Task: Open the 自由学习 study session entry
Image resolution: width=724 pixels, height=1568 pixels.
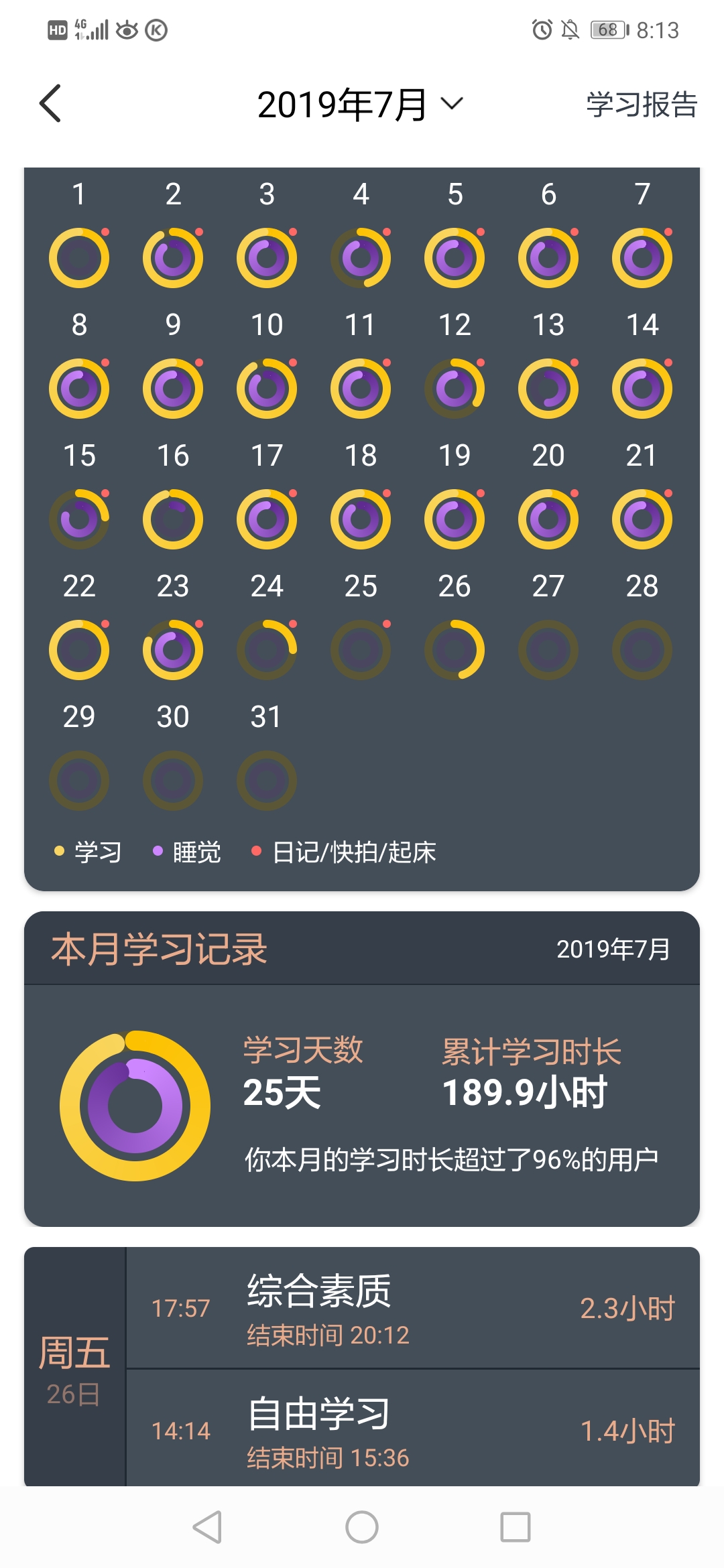Action: pyautogui.click(x=413, y=1429)
